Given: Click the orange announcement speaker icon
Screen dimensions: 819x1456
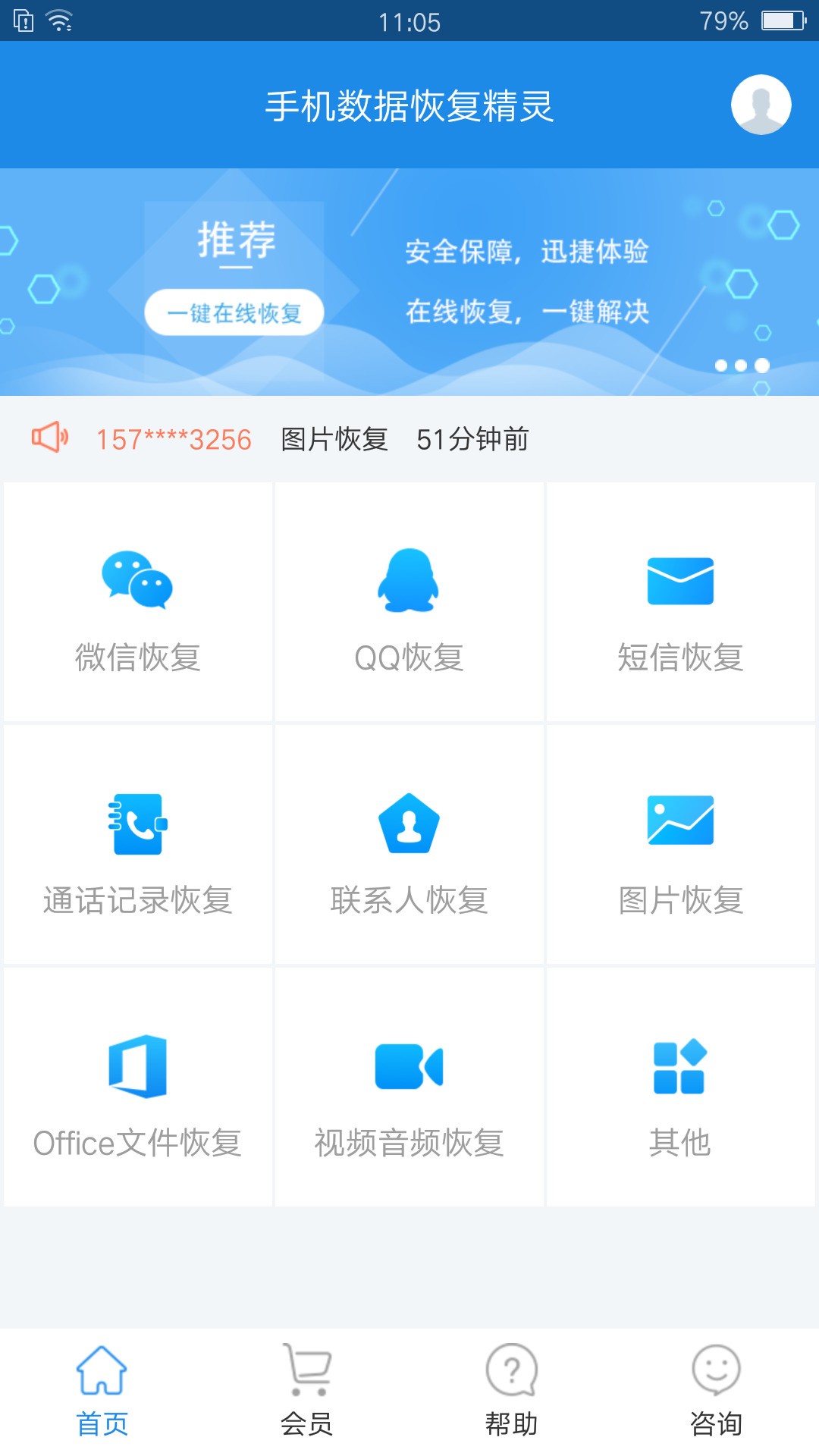Looking at the screenshot, I should point(52,438).
